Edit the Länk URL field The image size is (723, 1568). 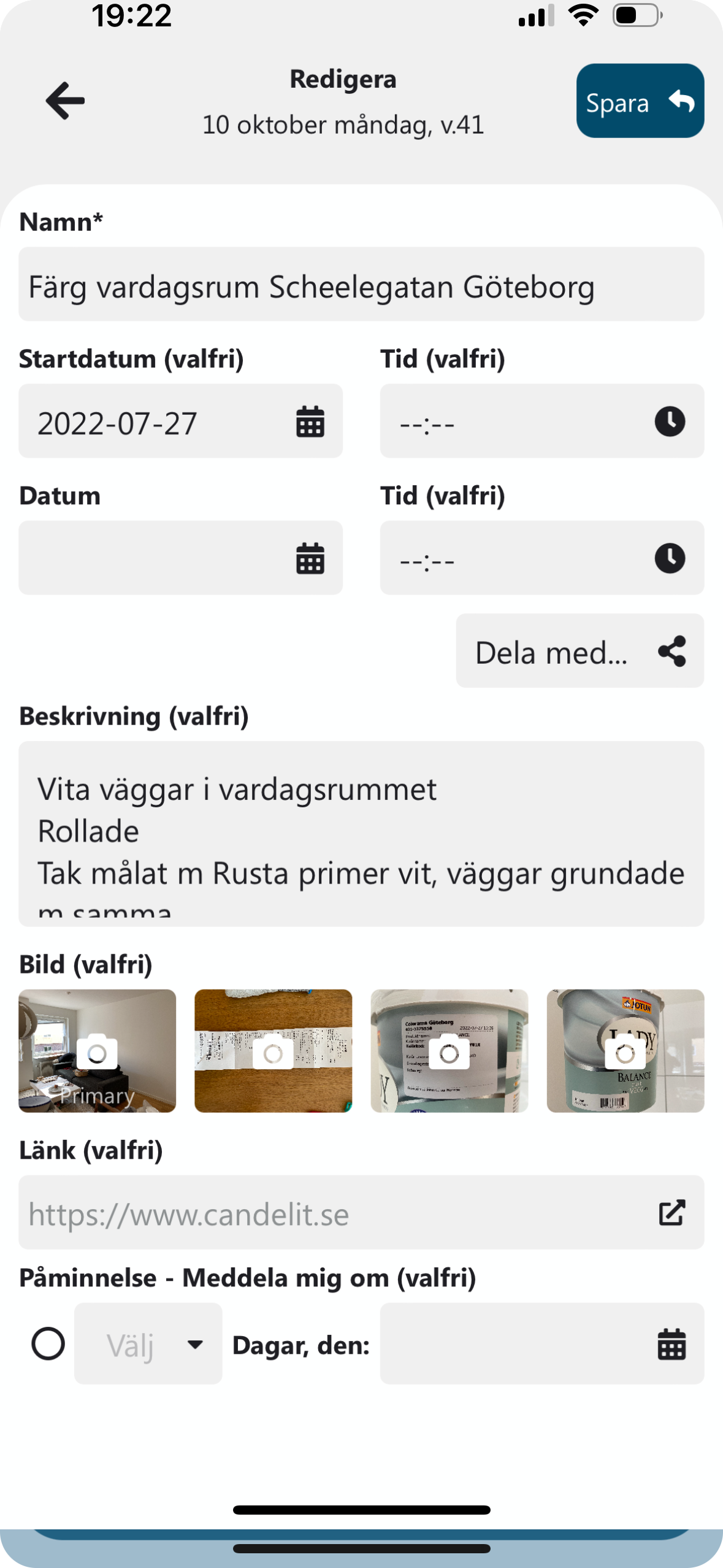(331, 1213)
